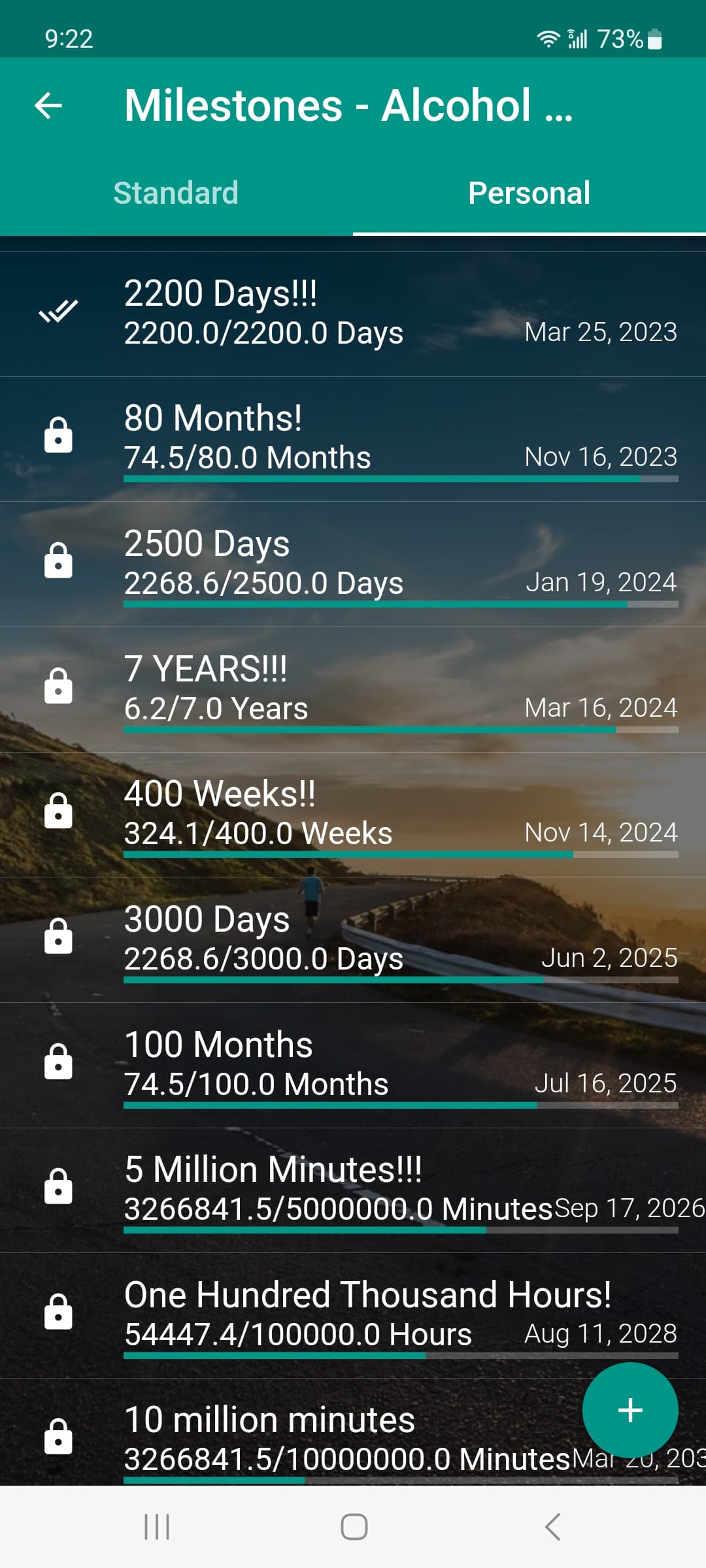Viewport: 706px width, 1568px height.
Task: Tap the One Hundred Thousand Hours! milestone
Action: click(x=353, y=1315)
